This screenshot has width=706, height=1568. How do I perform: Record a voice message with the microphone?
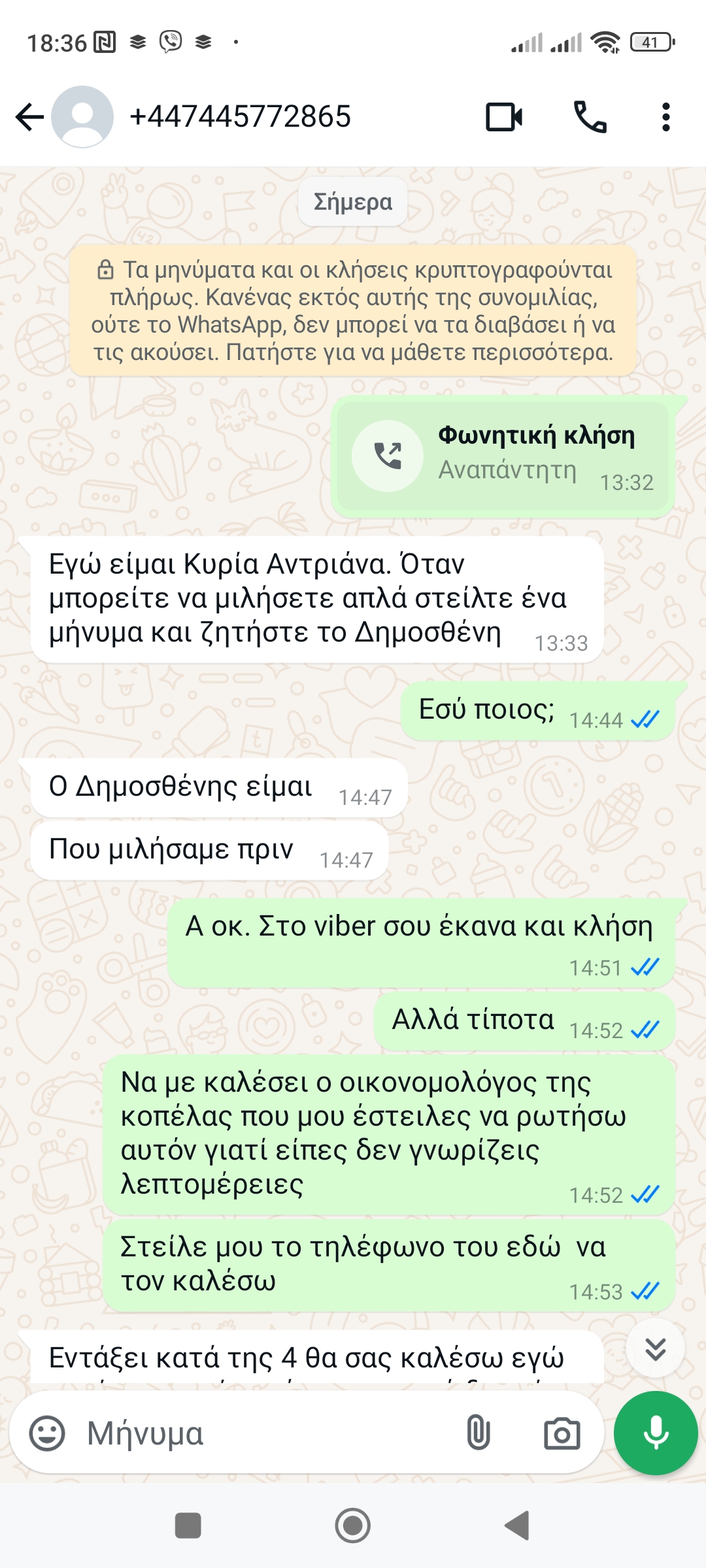(656, 1433)
